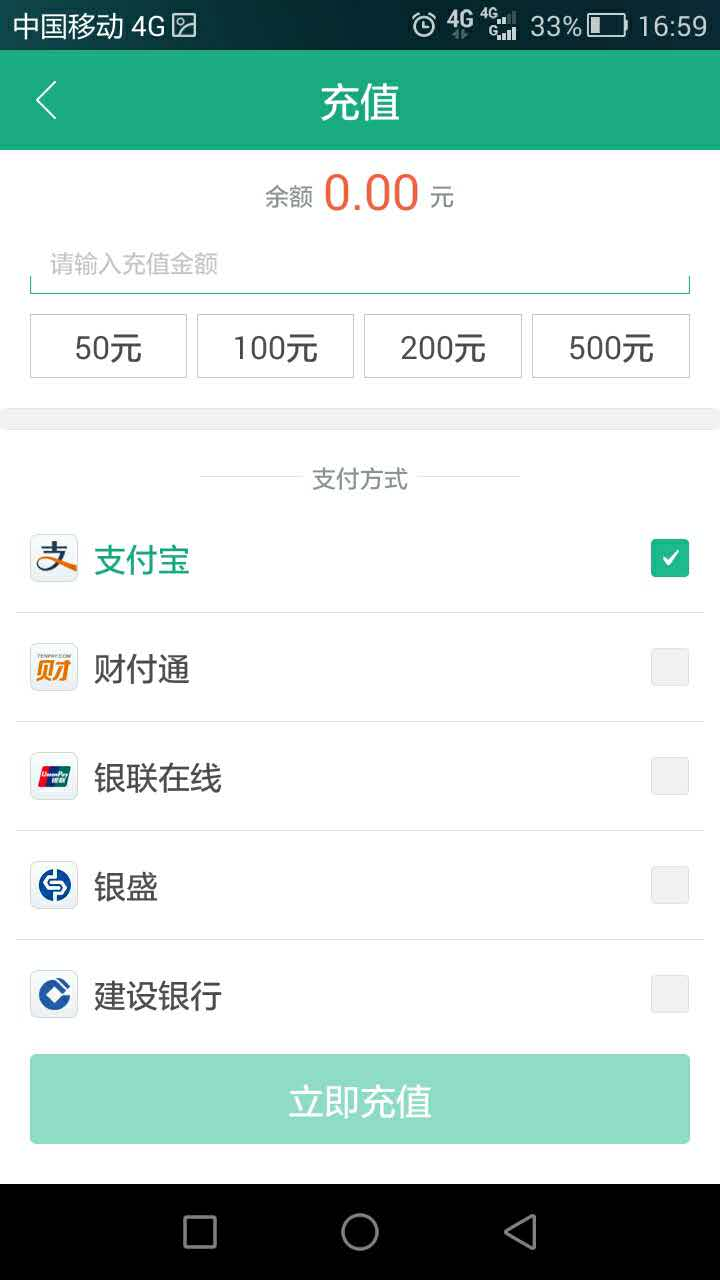Pick the 200元 quick amount
The height and width of the screenshot is (1280, 720).
coord(442,347)
